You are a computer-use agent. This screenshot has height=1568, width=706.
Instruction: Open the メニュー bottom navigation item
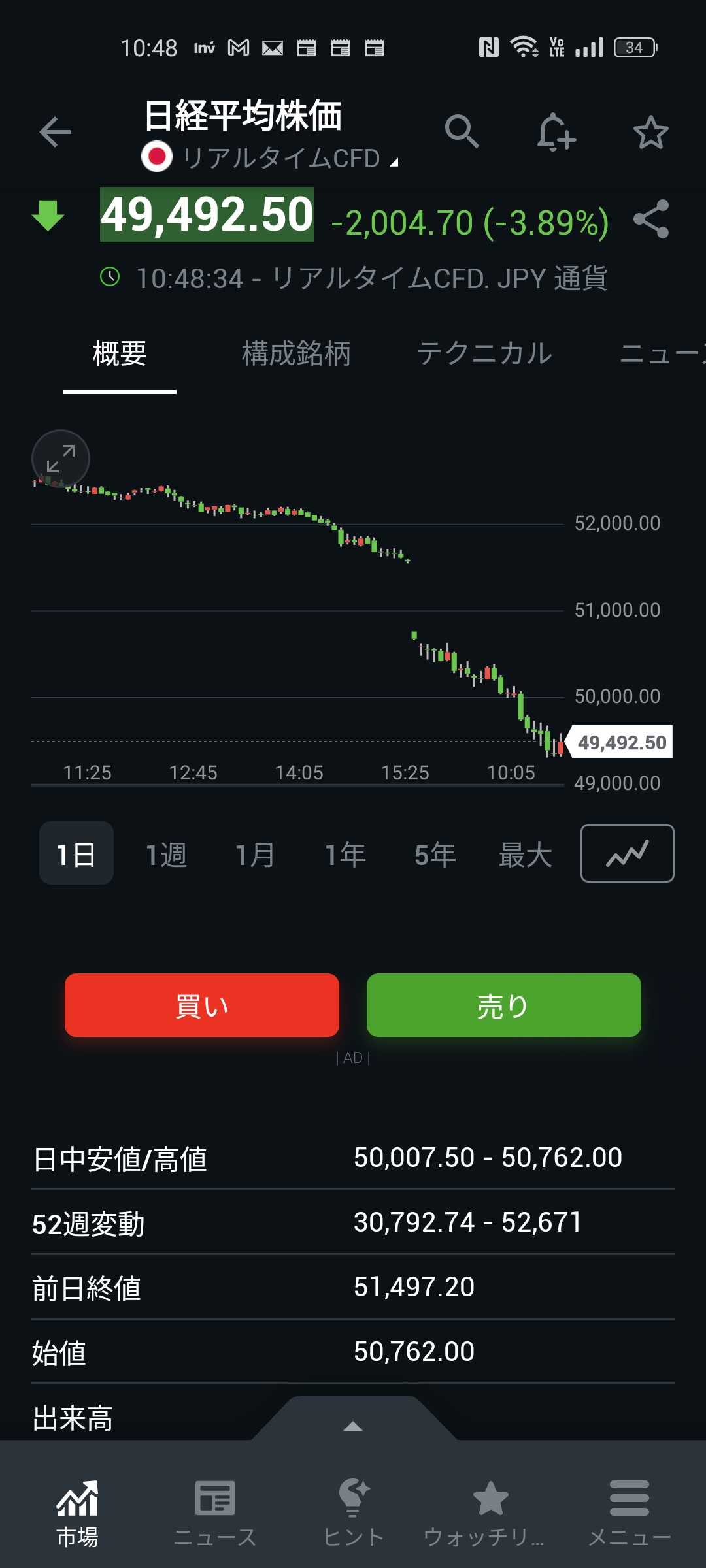click(630, 1512)
